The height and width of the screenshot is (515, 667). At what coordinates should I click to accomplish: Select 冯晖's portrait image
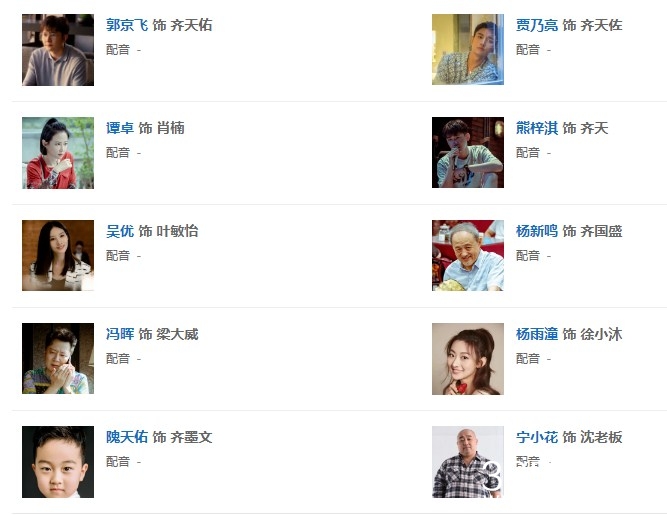(x=58, y=359)
